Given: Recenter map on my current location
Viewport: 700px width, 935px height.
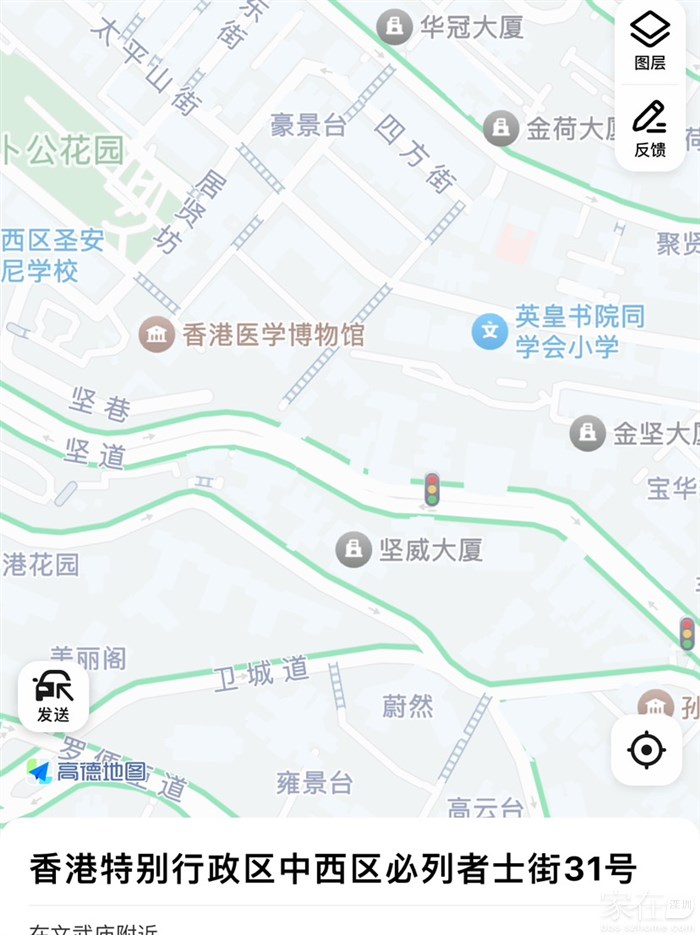Looking at the screenshot, I should click(x=646, y=749).
